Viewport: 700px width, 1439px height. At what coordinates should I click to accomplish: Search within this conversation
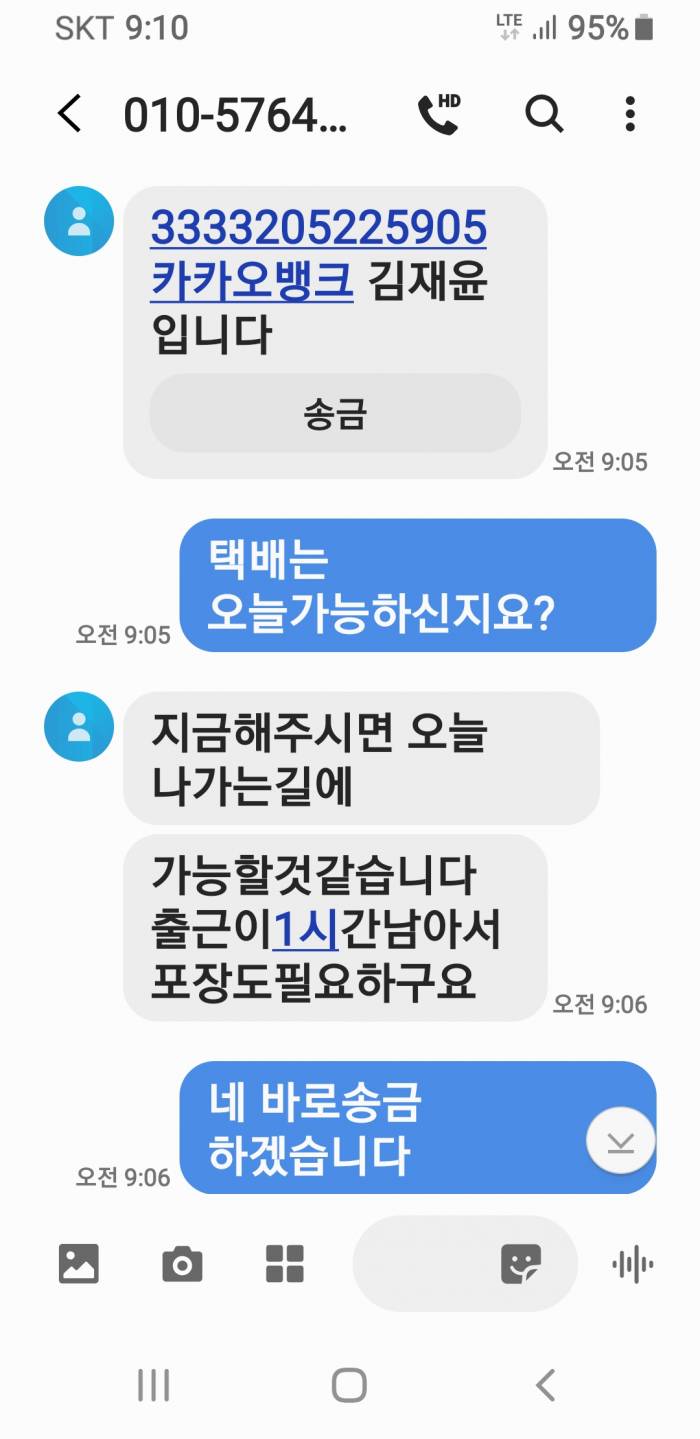[544, 114]
